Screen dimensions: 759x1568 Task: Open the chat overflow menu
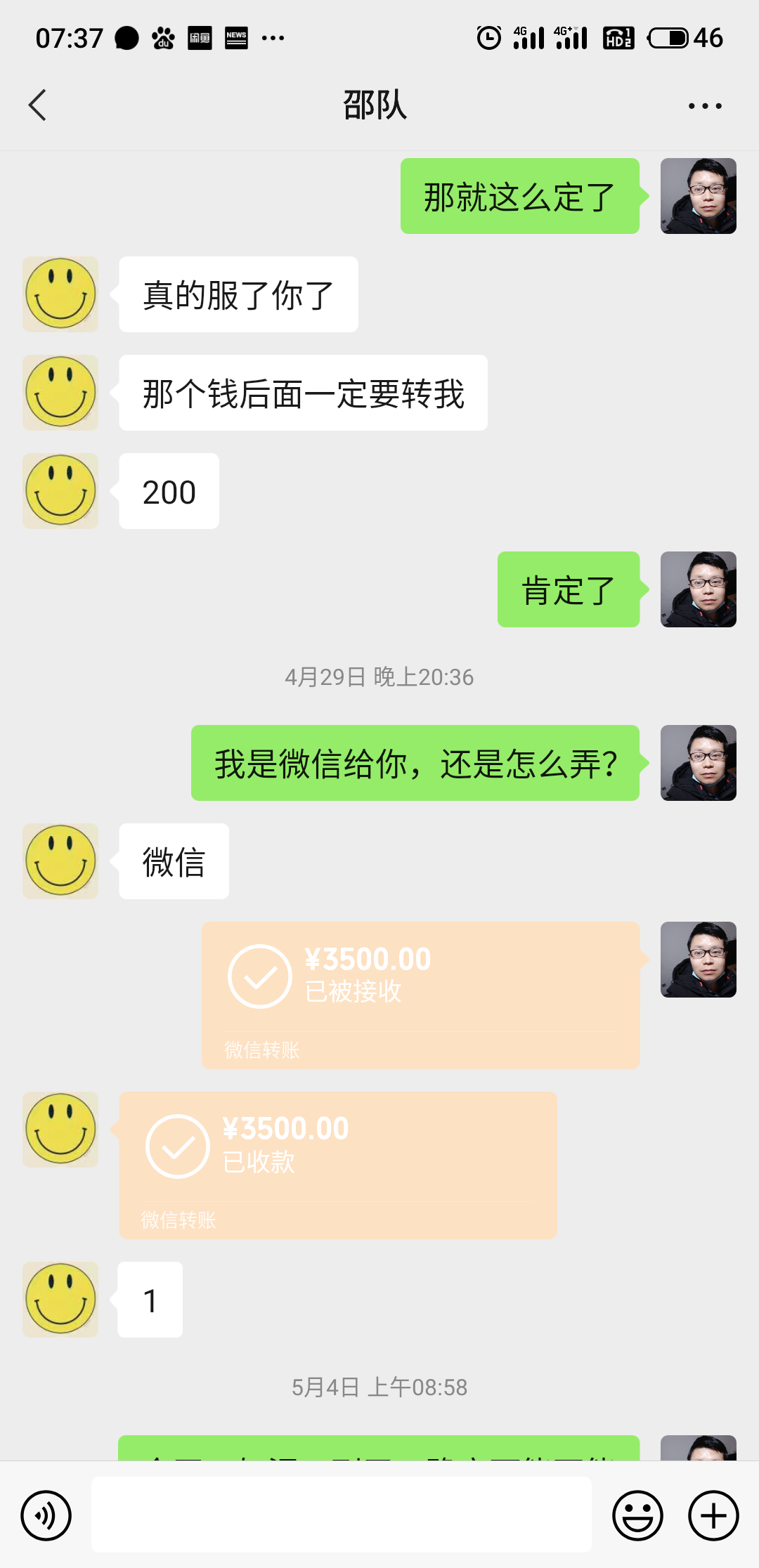point(704,106)
